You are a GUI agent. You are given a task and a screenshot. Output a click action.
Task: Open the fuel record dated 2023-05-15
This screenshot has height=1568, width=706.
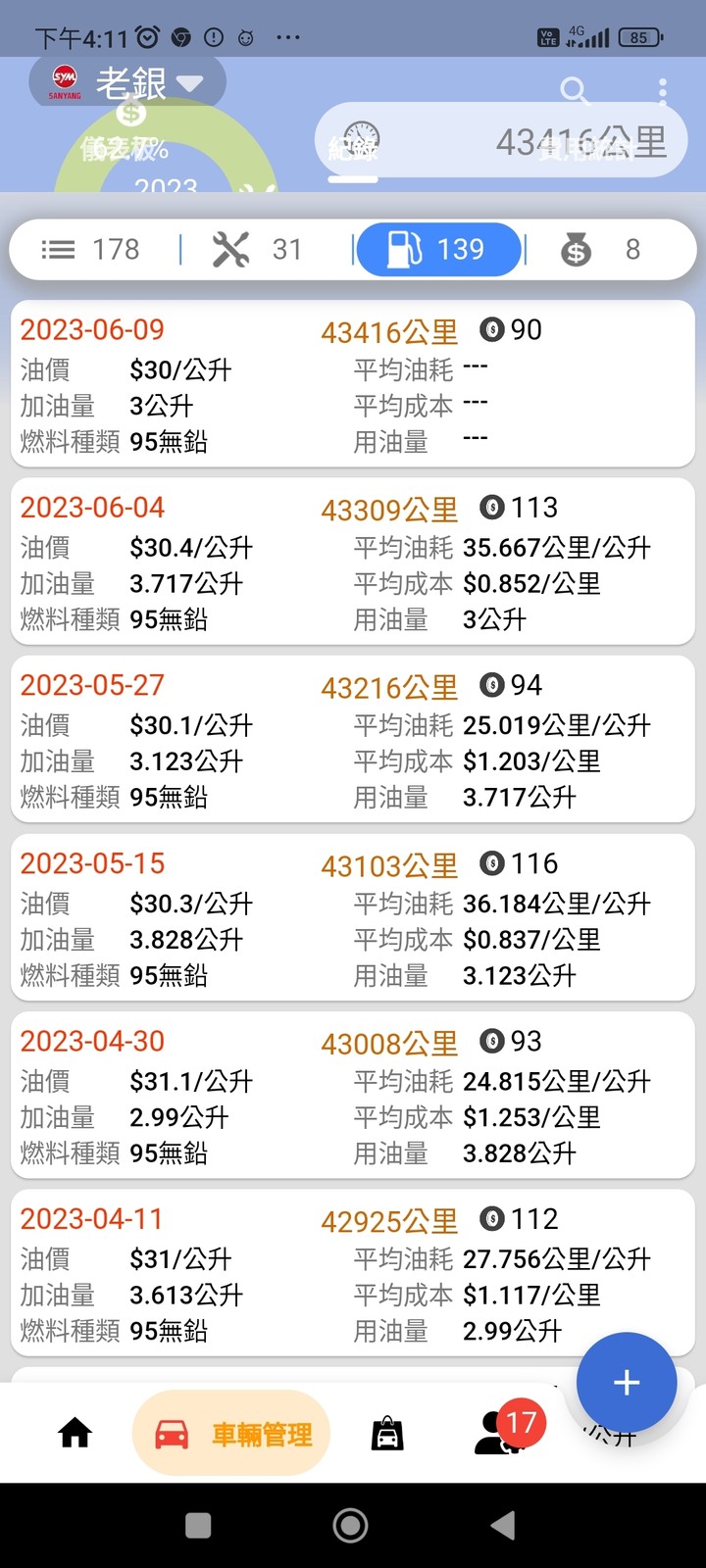coord(353,917)
